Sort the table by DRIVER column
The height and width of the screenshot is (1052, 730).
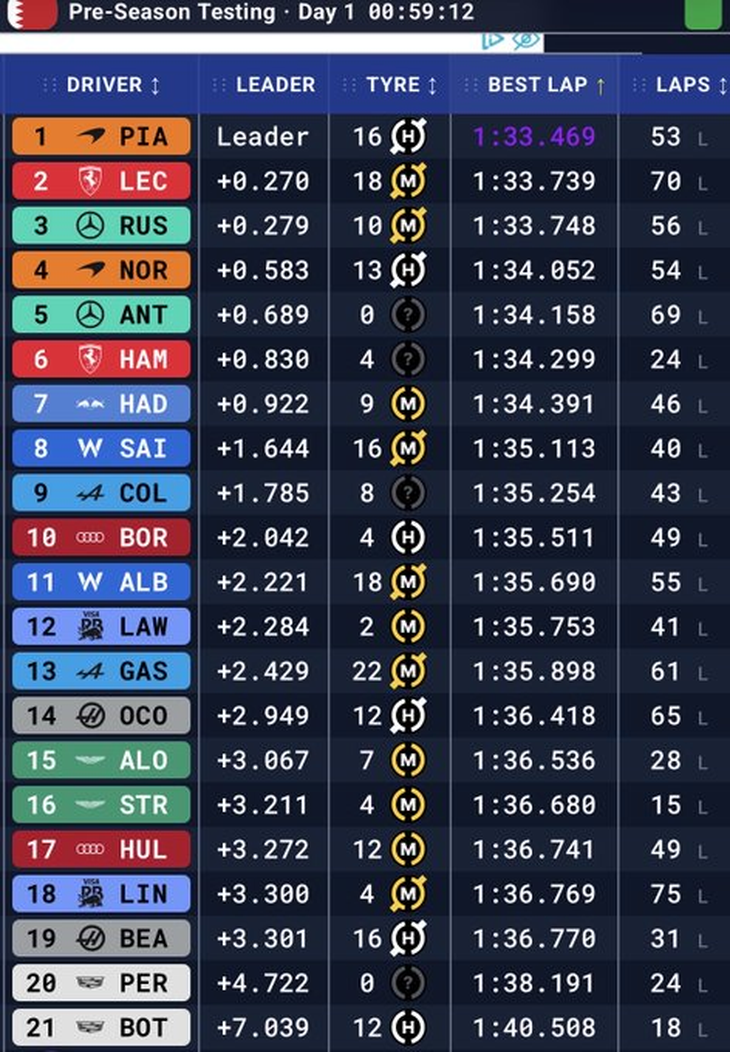click(x=112, y=86)
